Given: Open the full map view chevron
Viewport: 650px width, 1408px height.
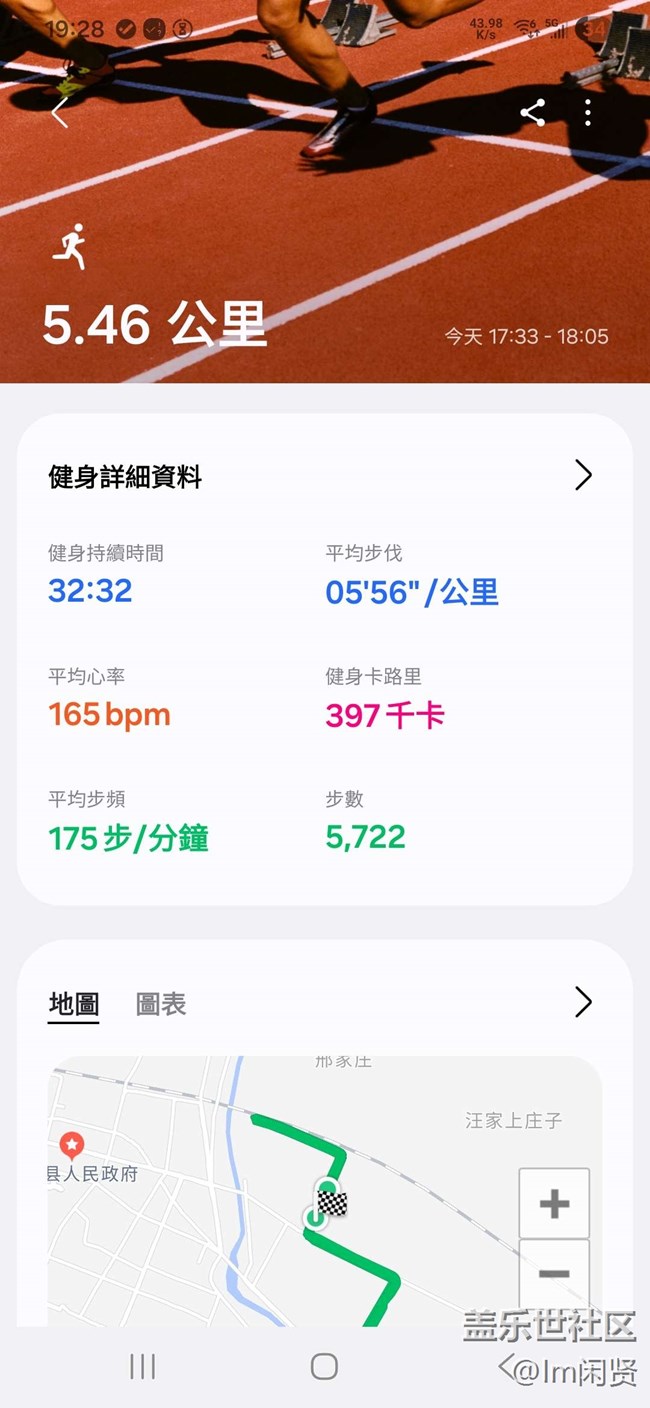Looking at the screenshot, I should click(x=583, y=1002).
